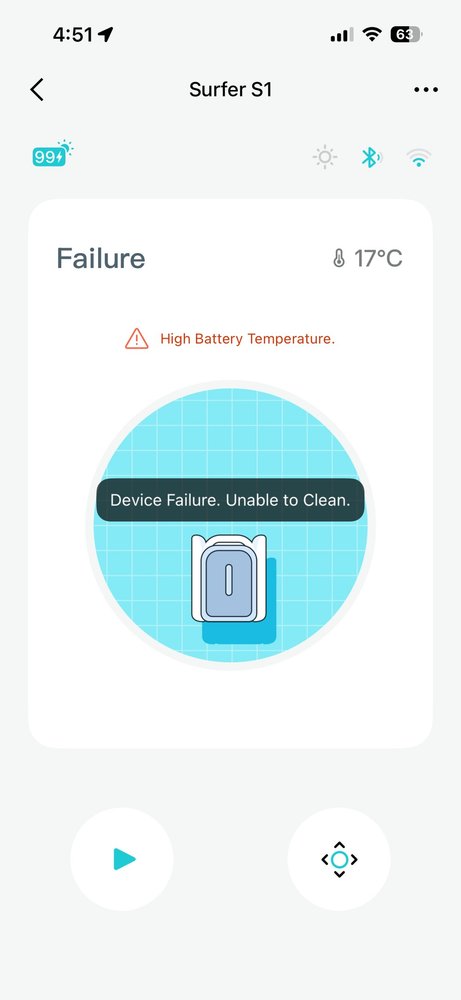
Task: Go back from the Surfer S1 screen
Action: click(x=37, y=90)
